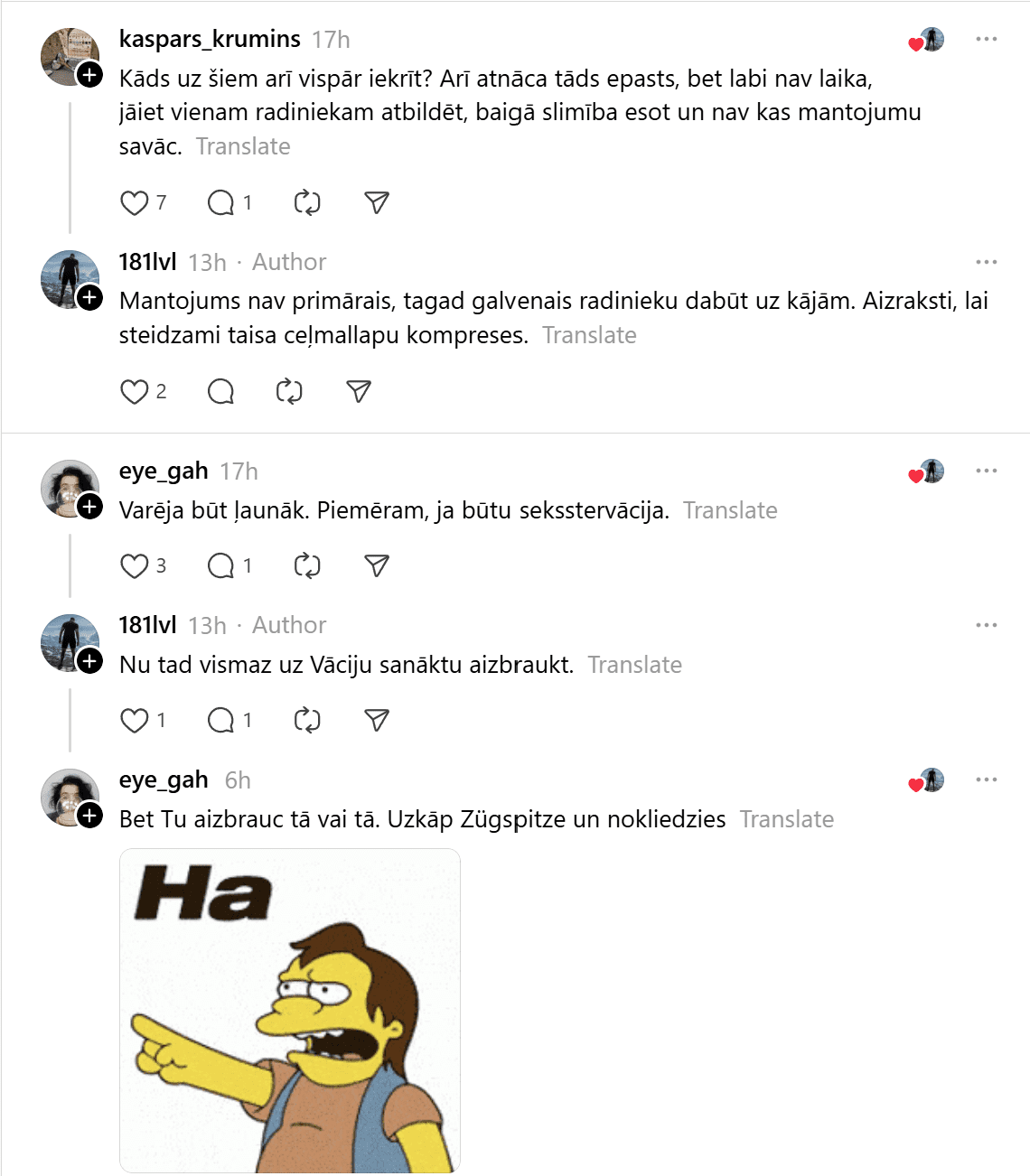The width and height of the screenshot is (1030, 1176).
Task: Open overflow menu on eye_gah's 6h comment
Action: point(986,779)
